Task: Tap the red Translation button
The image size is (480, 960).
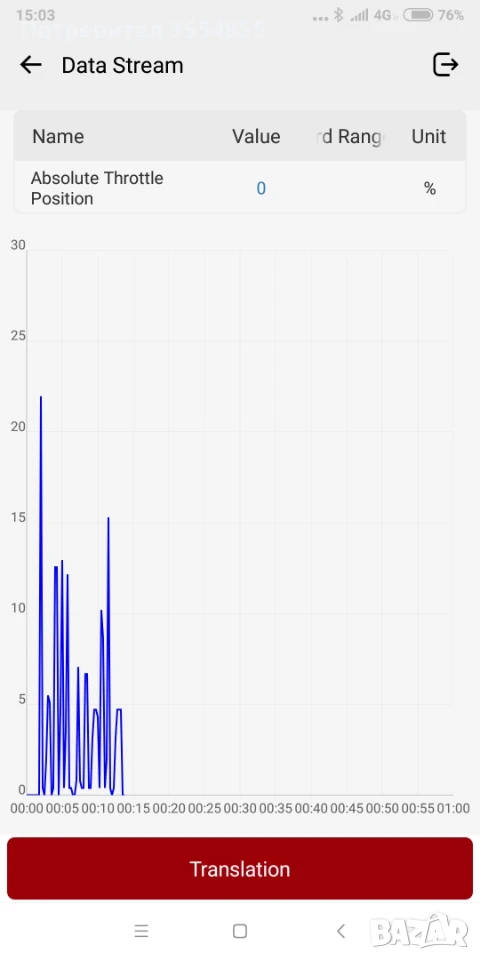Action: coord(240,868)
